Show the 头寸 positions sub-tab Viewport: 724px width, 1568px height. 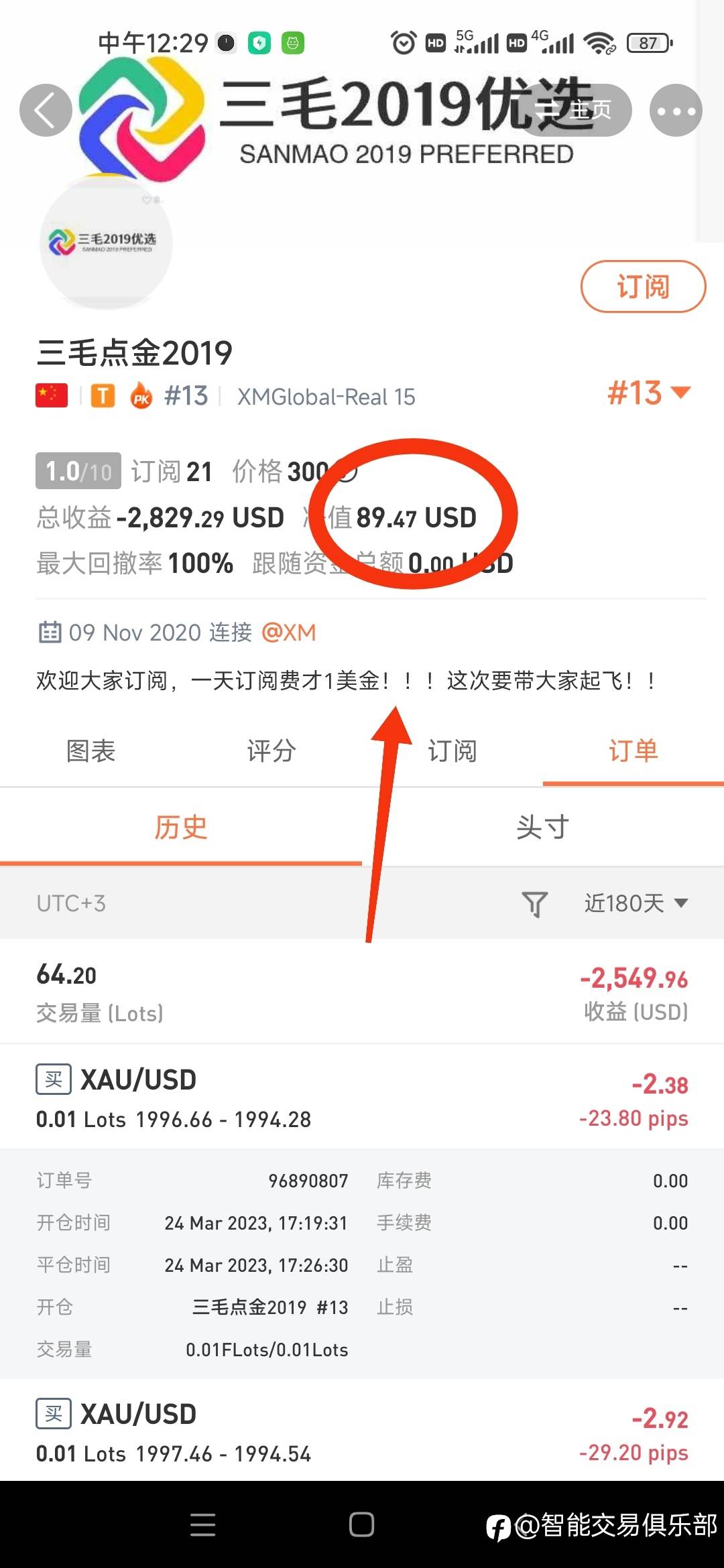[x=543, y=827]
